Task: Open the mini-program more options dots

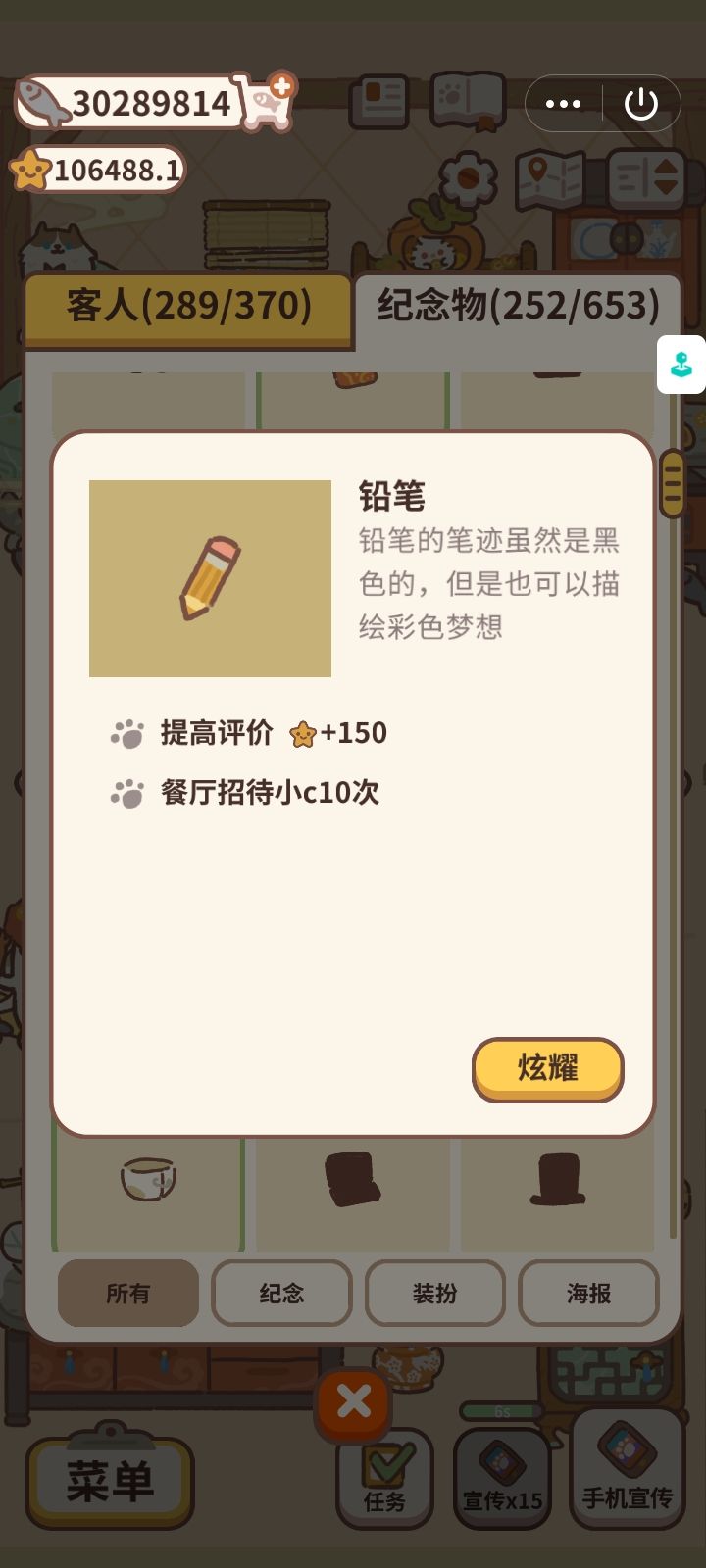Action: tap(564, 104)
